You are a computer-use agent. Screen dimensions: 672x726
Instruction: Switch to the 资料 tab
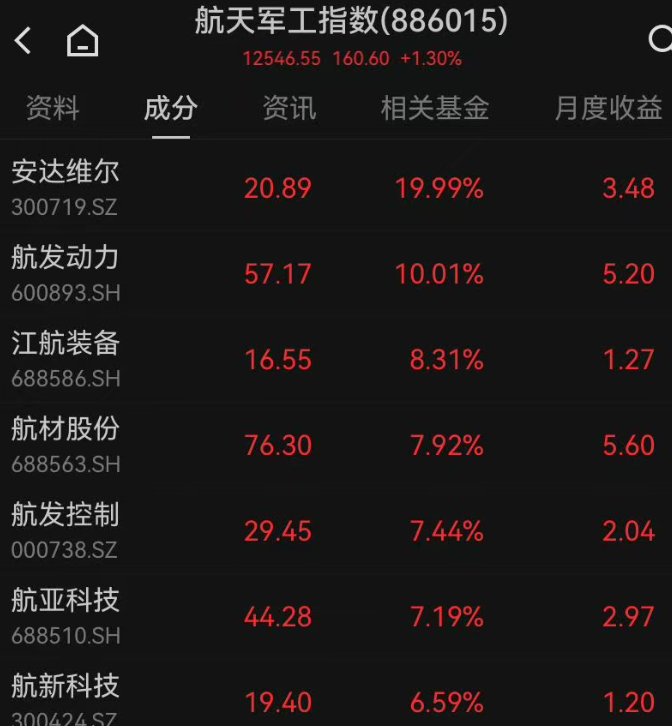tap(52, 108)
